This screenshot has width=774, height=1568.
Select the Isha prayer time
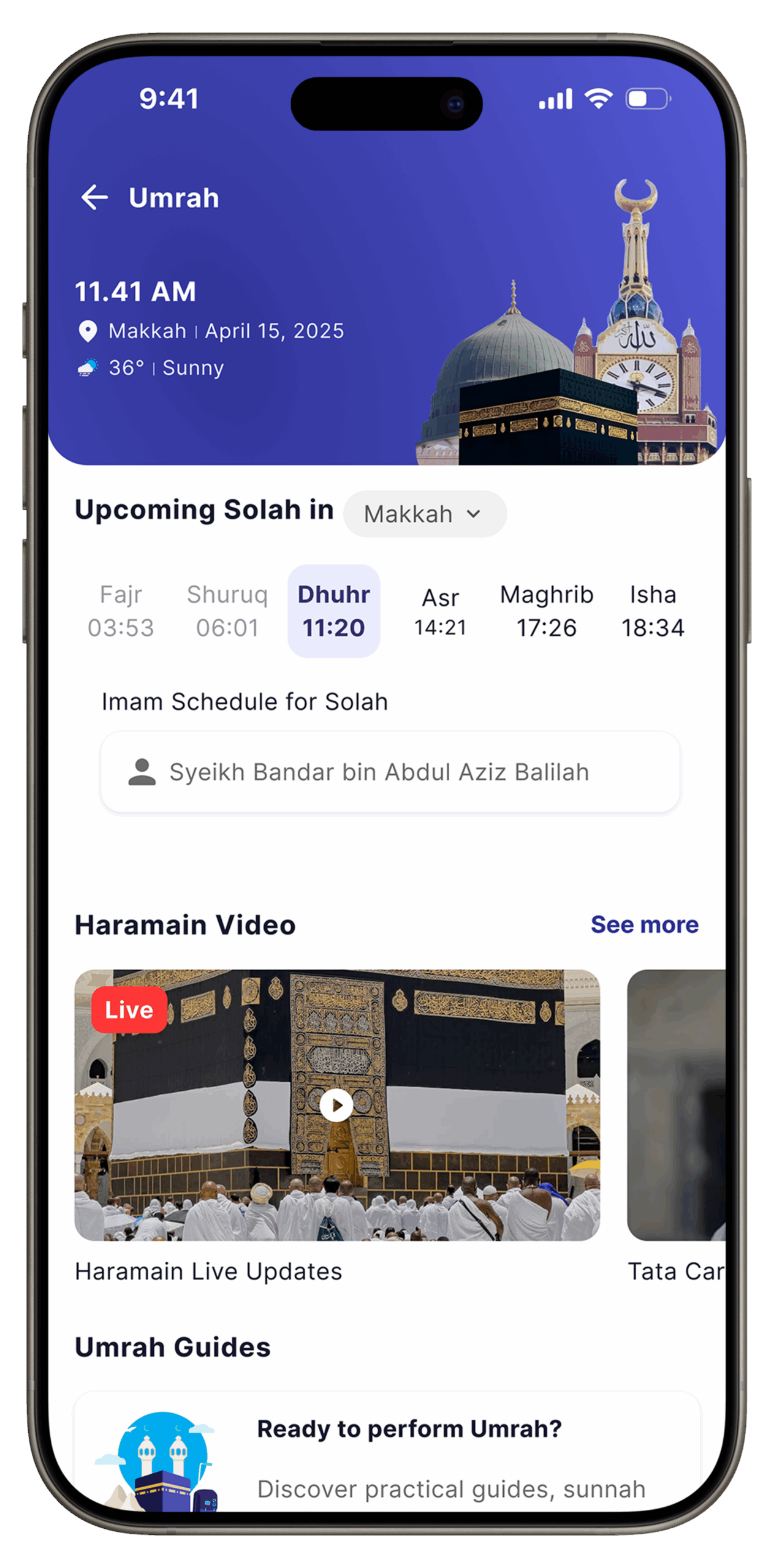(x=652, y=611)
